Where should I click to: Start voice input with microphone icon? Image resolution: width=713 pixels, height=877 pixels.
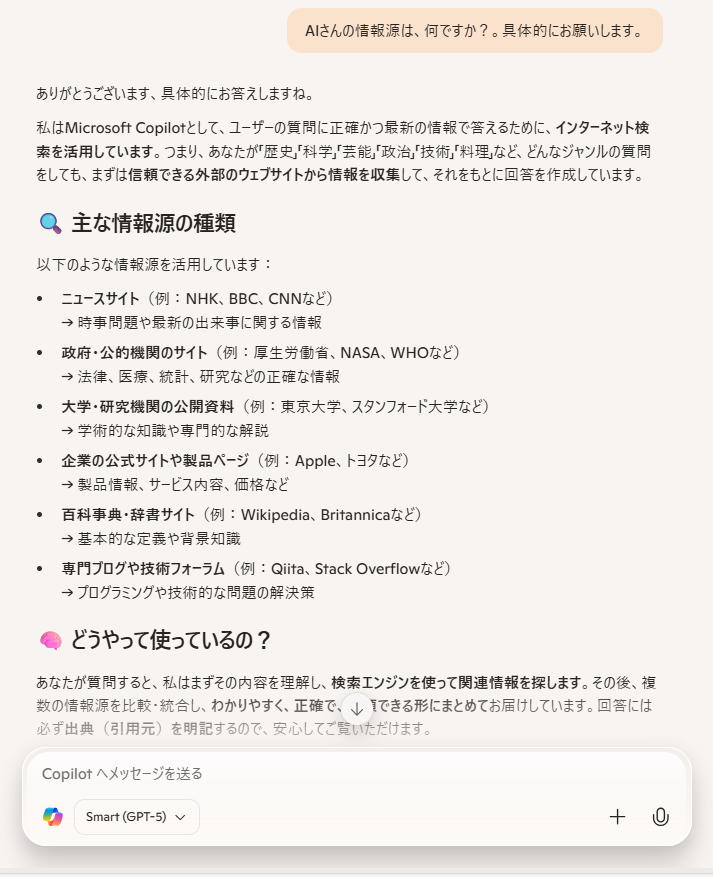pos(660,817)
